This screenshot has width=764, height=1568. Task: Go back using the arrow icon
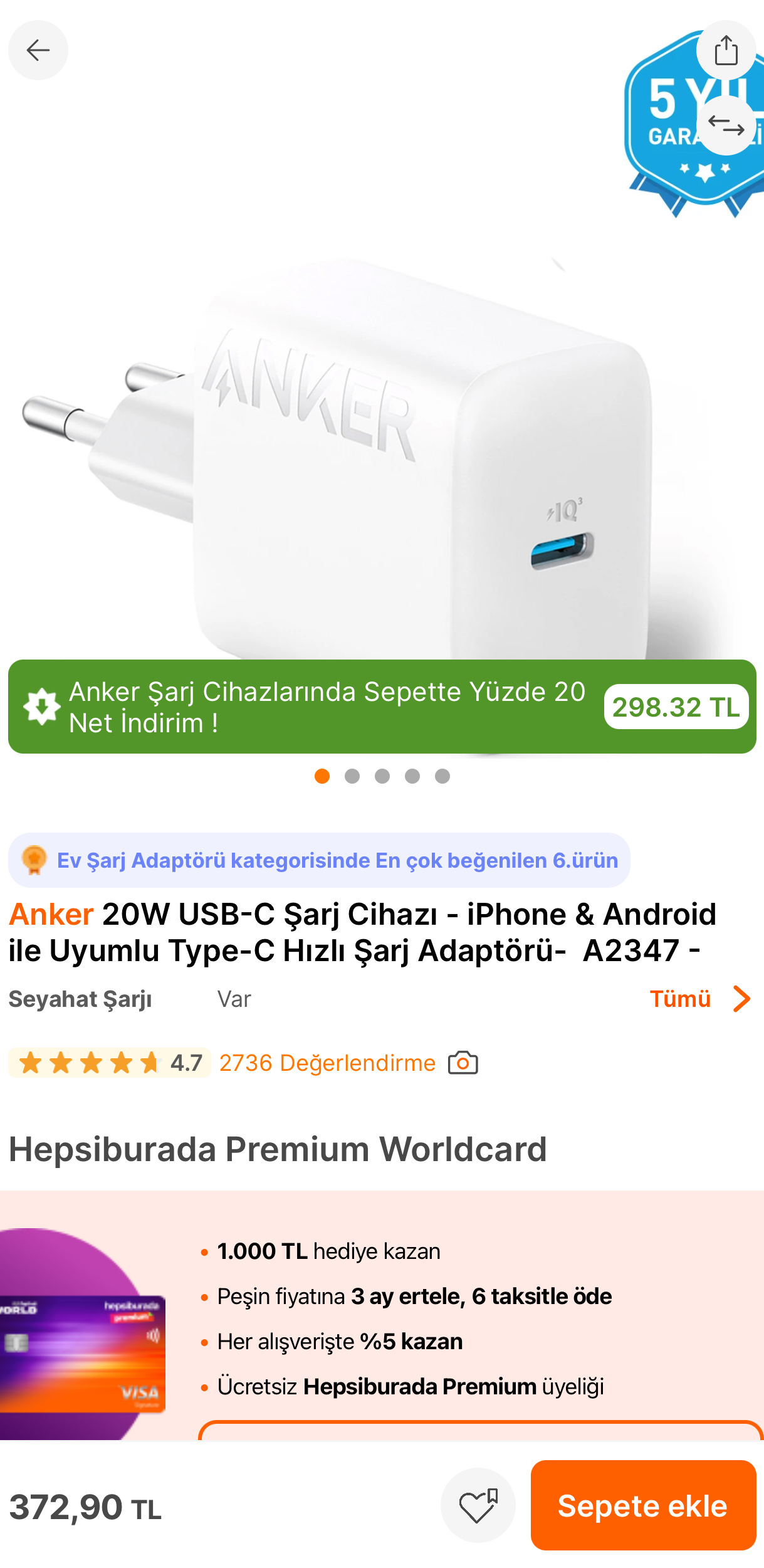(38, 50)
